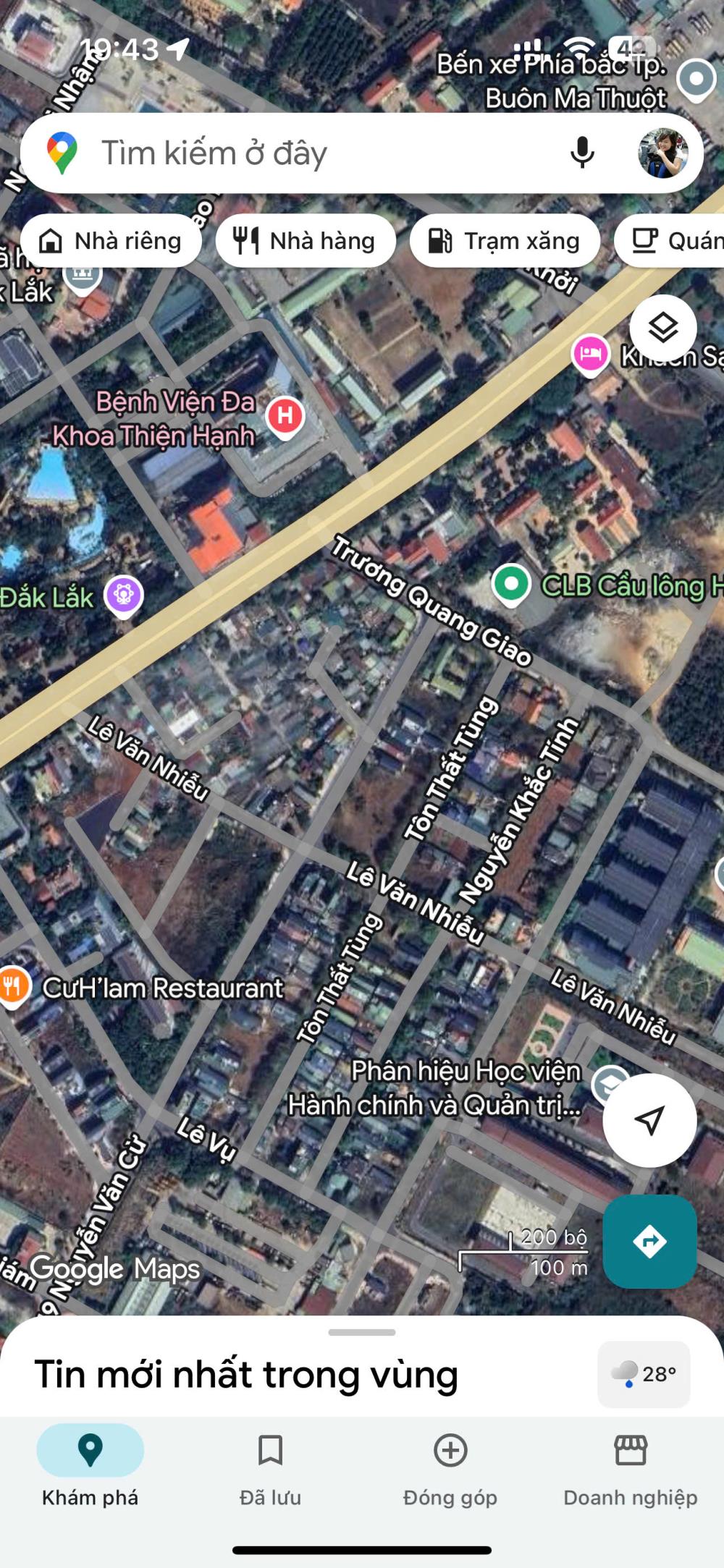Tap the CLB Cầu lông place pin
Viewport: 724px width, 1568px height.
pos(511,583)
